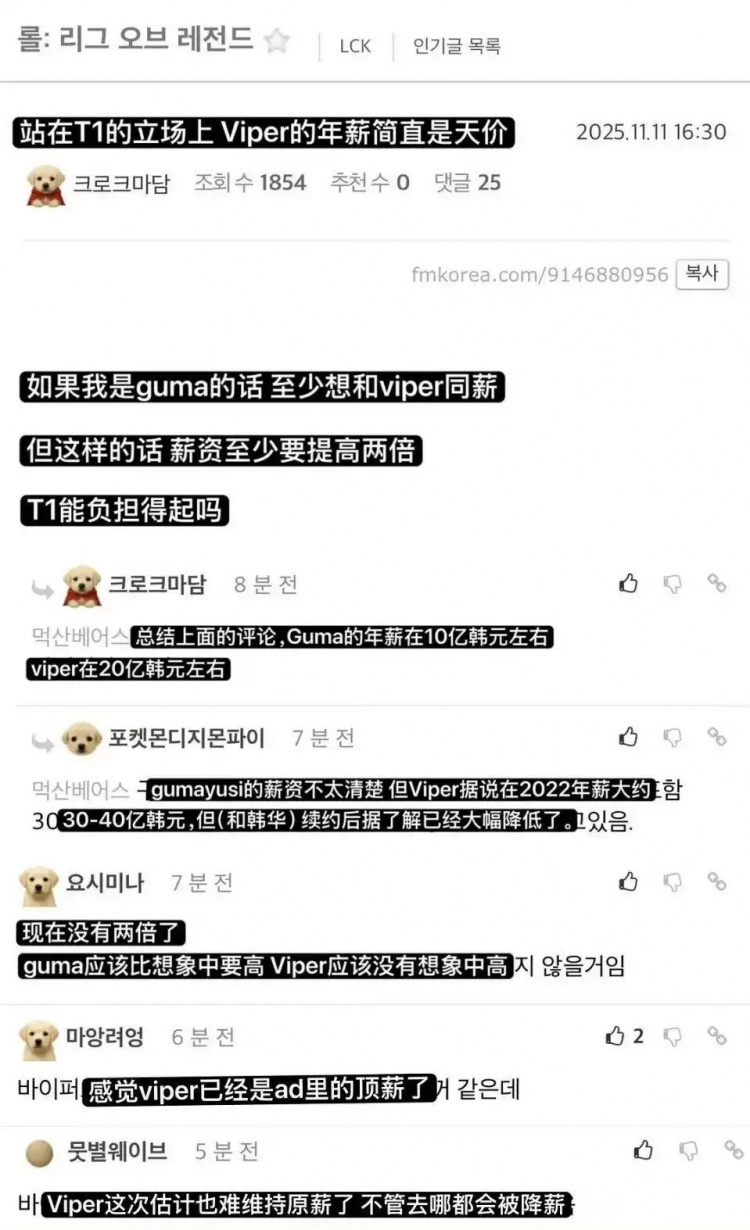Like 요시미나's comment

pos(629,882)
